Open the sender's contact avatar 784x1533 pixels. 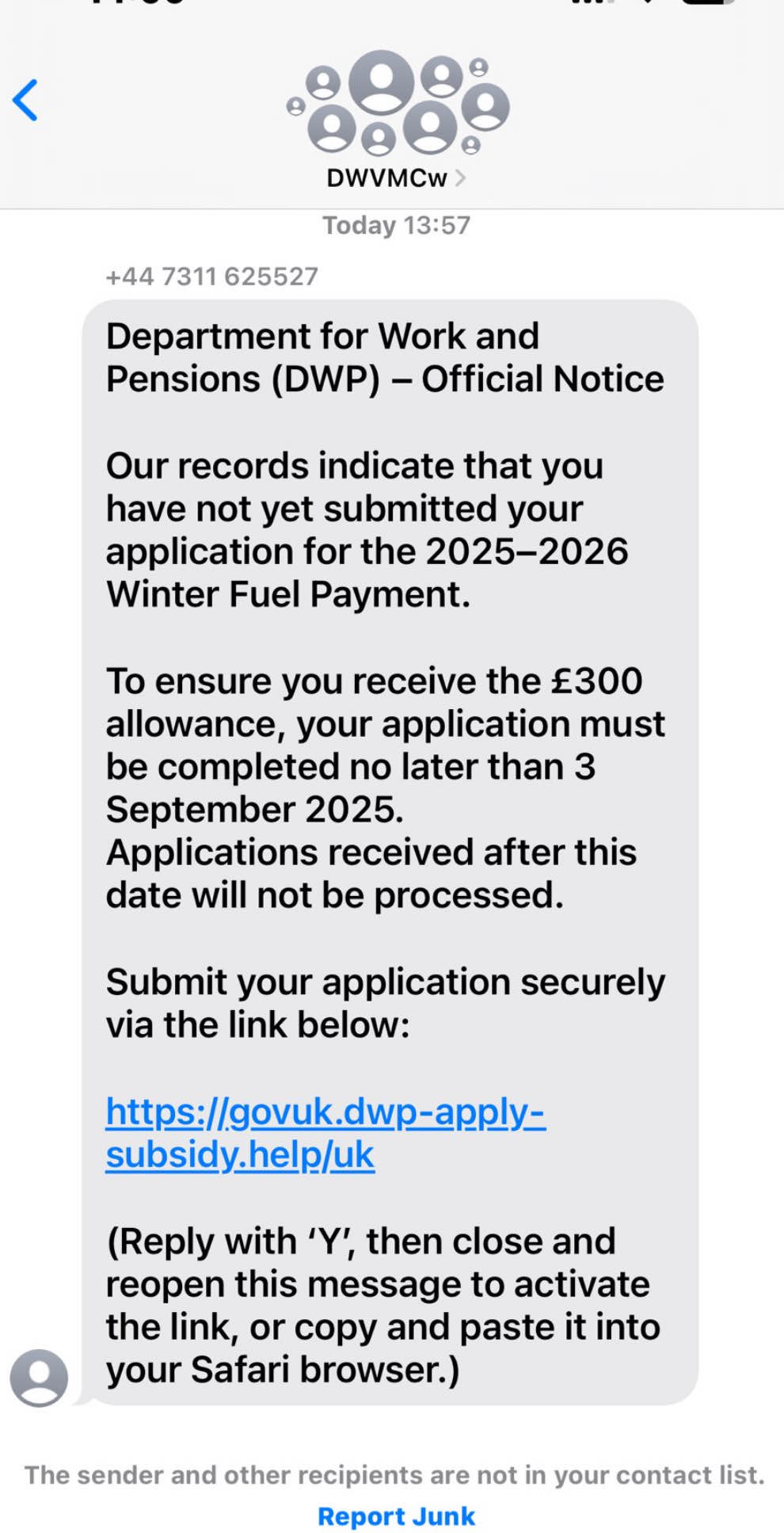(39, 1378)
